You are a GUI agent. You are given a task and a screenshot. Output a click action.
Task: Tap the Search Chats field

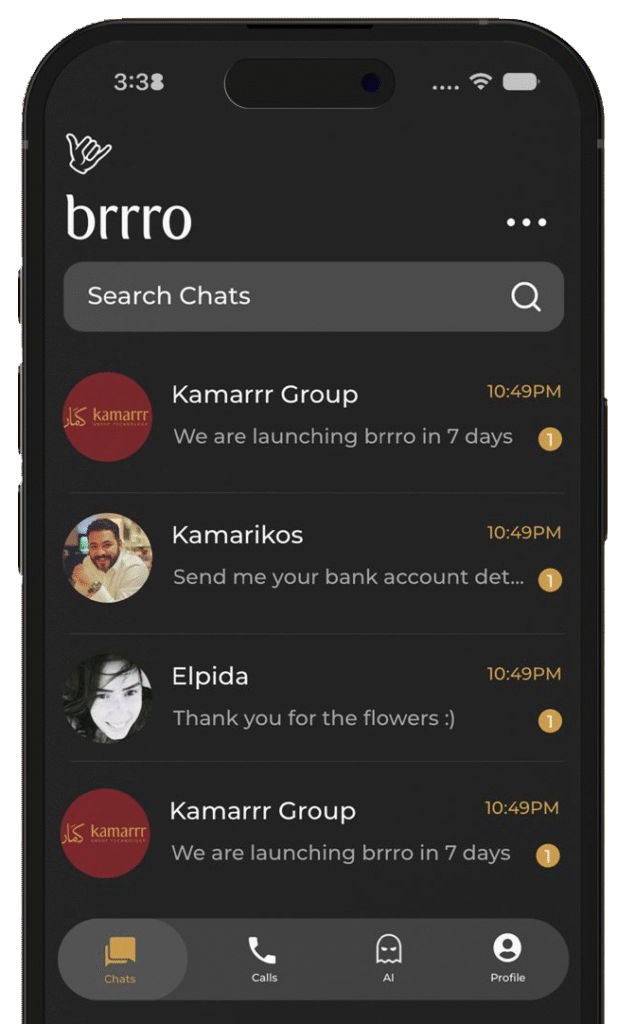click(290, 296)
